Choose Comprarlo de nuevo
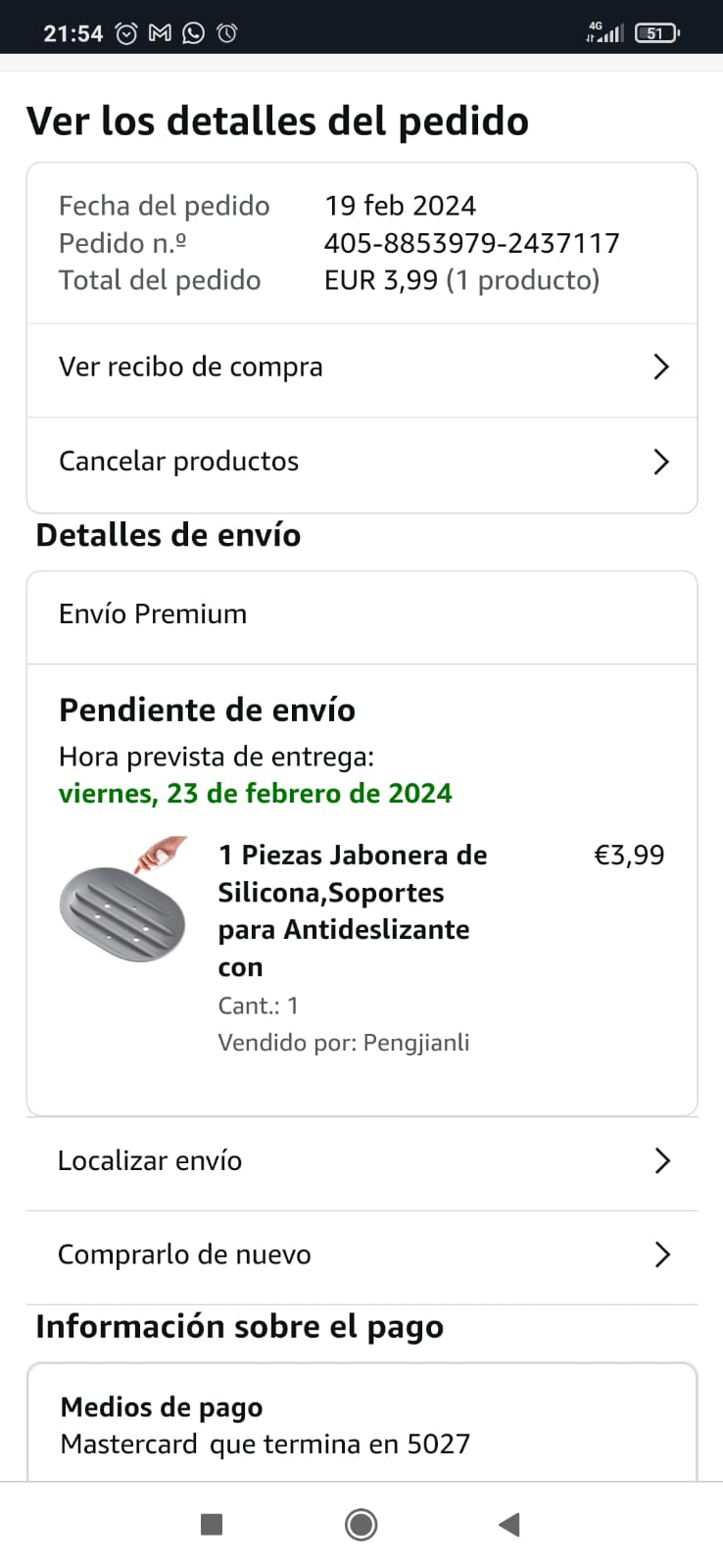 click(x=361, y=1255)
